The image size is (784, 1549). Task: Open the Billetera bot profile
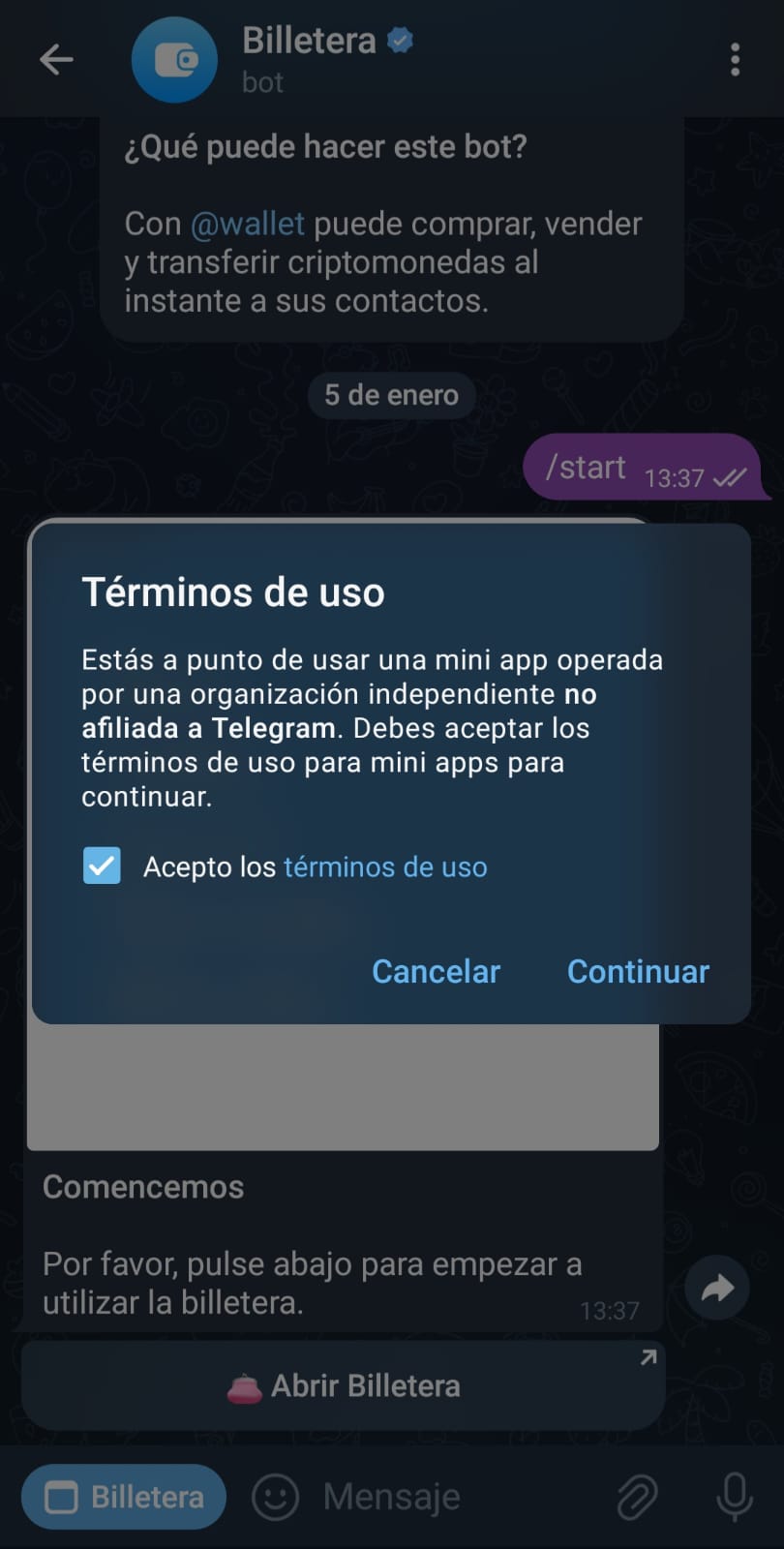tap(308, 58)
